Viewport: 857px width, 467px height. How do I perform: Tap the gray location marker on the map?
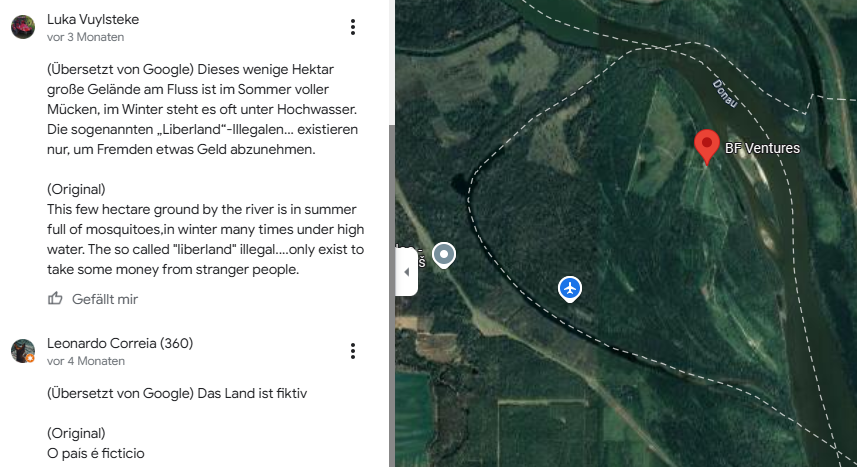click(x=444, y=255)
